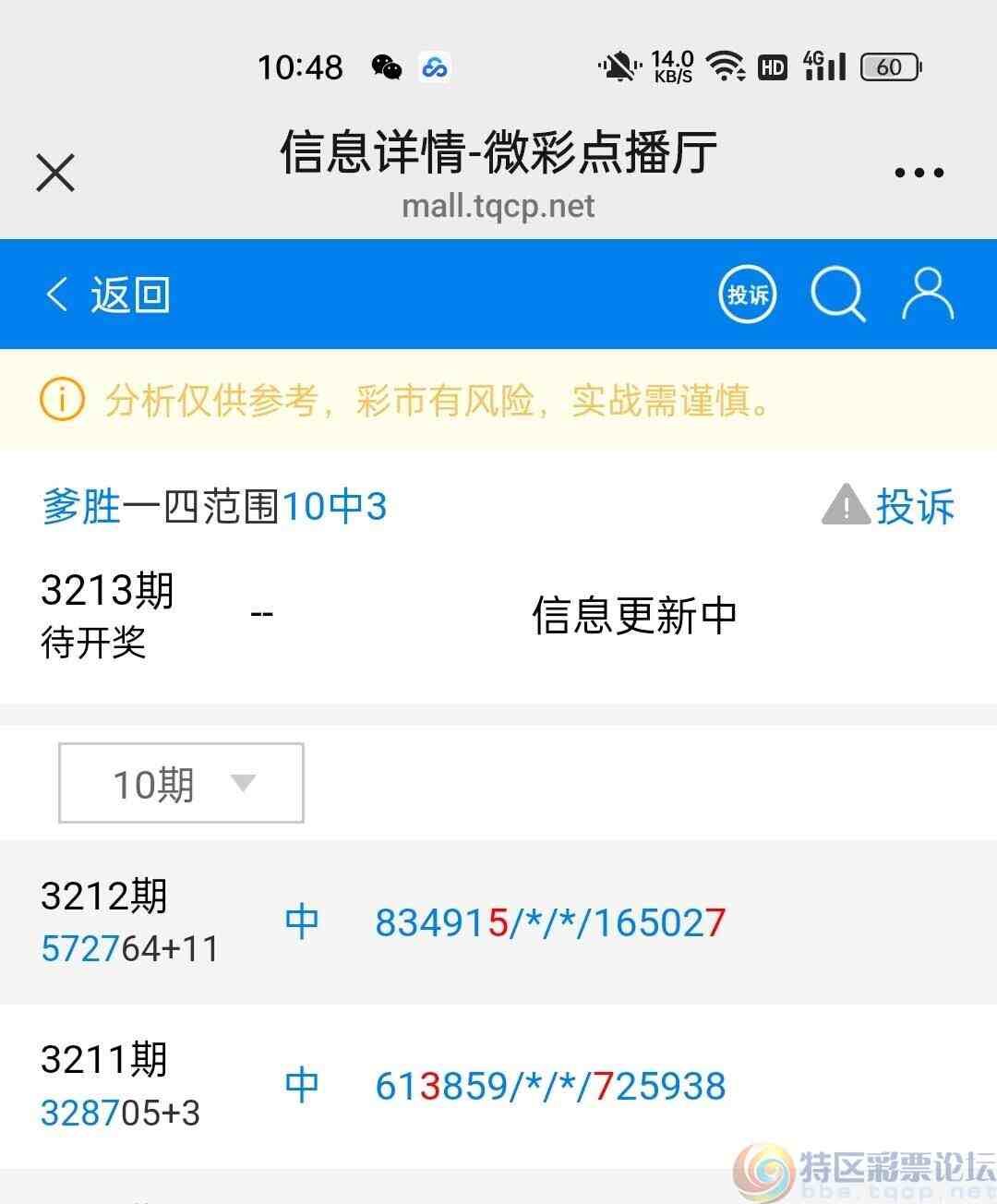
Task: Tap the battery level 60 indicator
Action: pos(889,66)
